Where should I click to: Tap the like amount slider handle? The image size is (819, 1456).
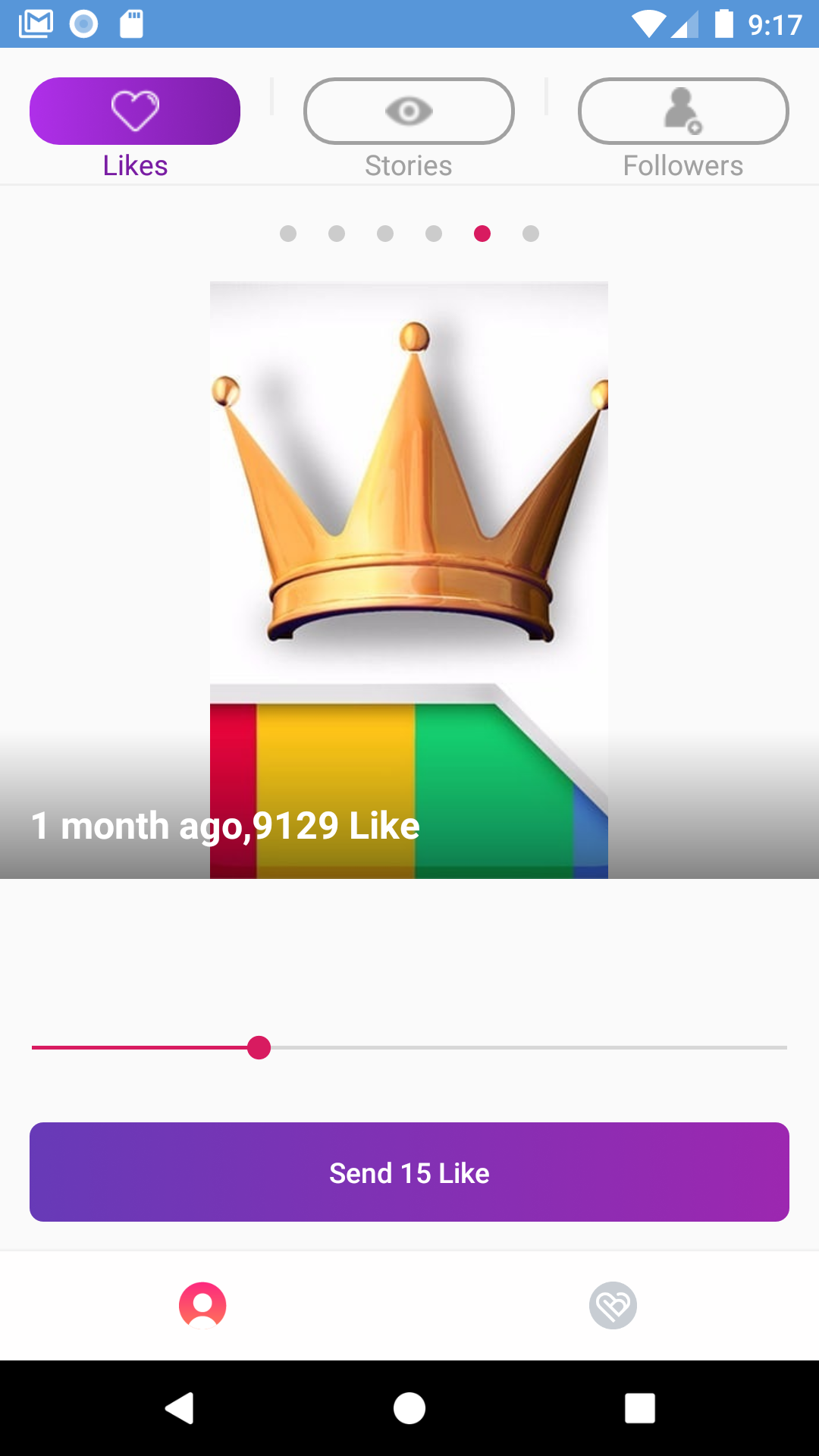point(259,1047)
